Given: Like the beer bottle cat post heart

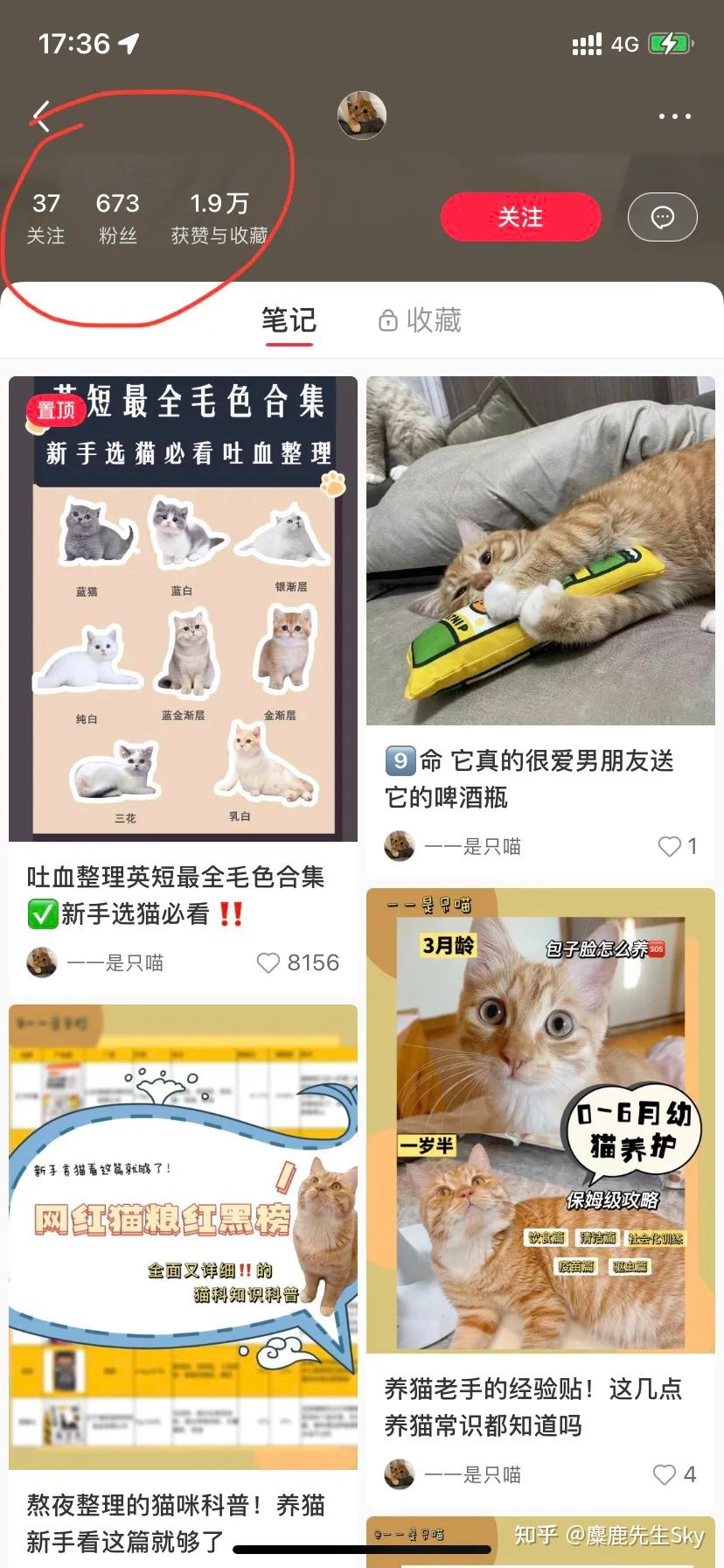Looking at the screenshot, I should 670,846.
